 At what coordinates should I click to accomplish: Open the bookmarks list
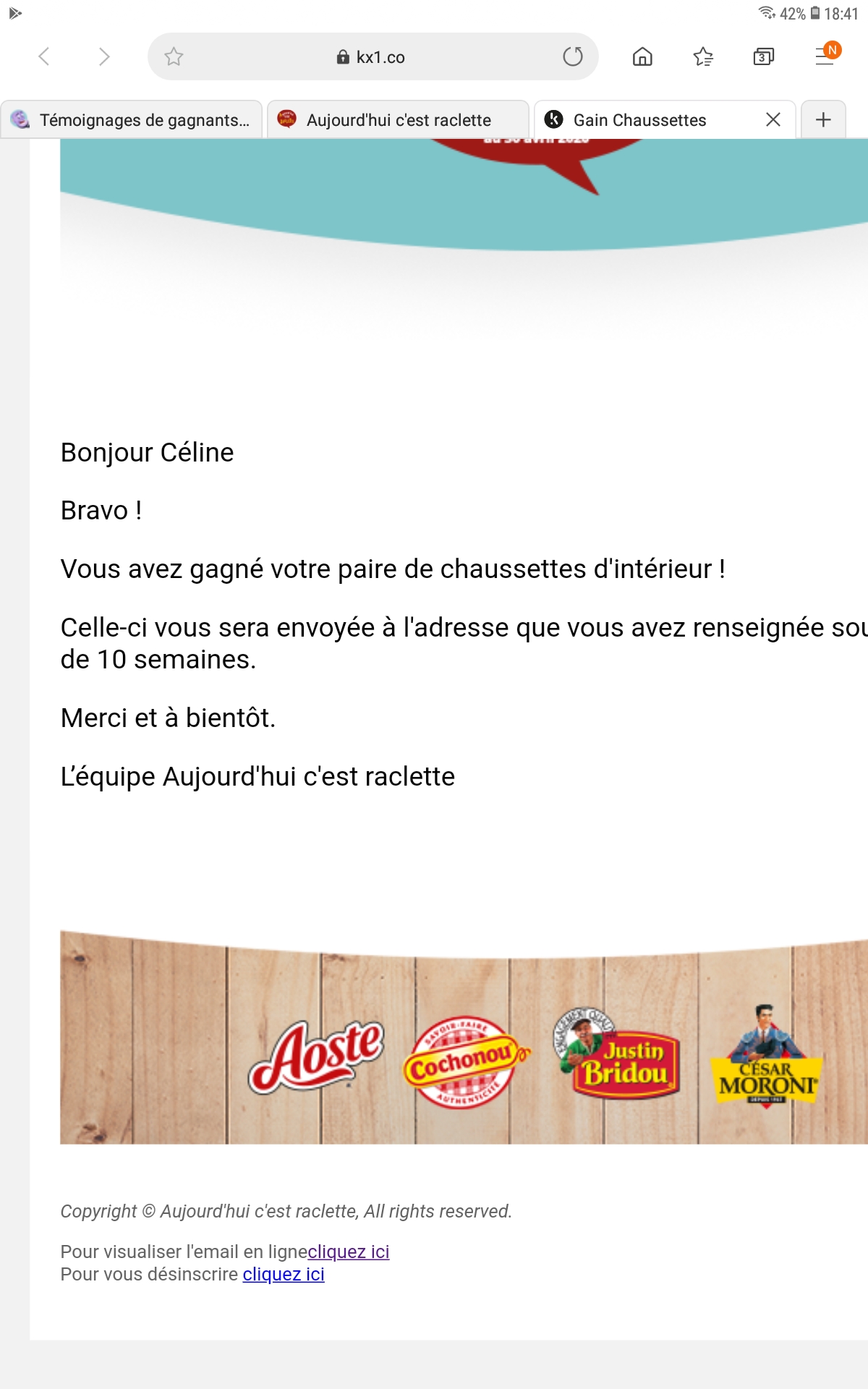tap(703, 56)
